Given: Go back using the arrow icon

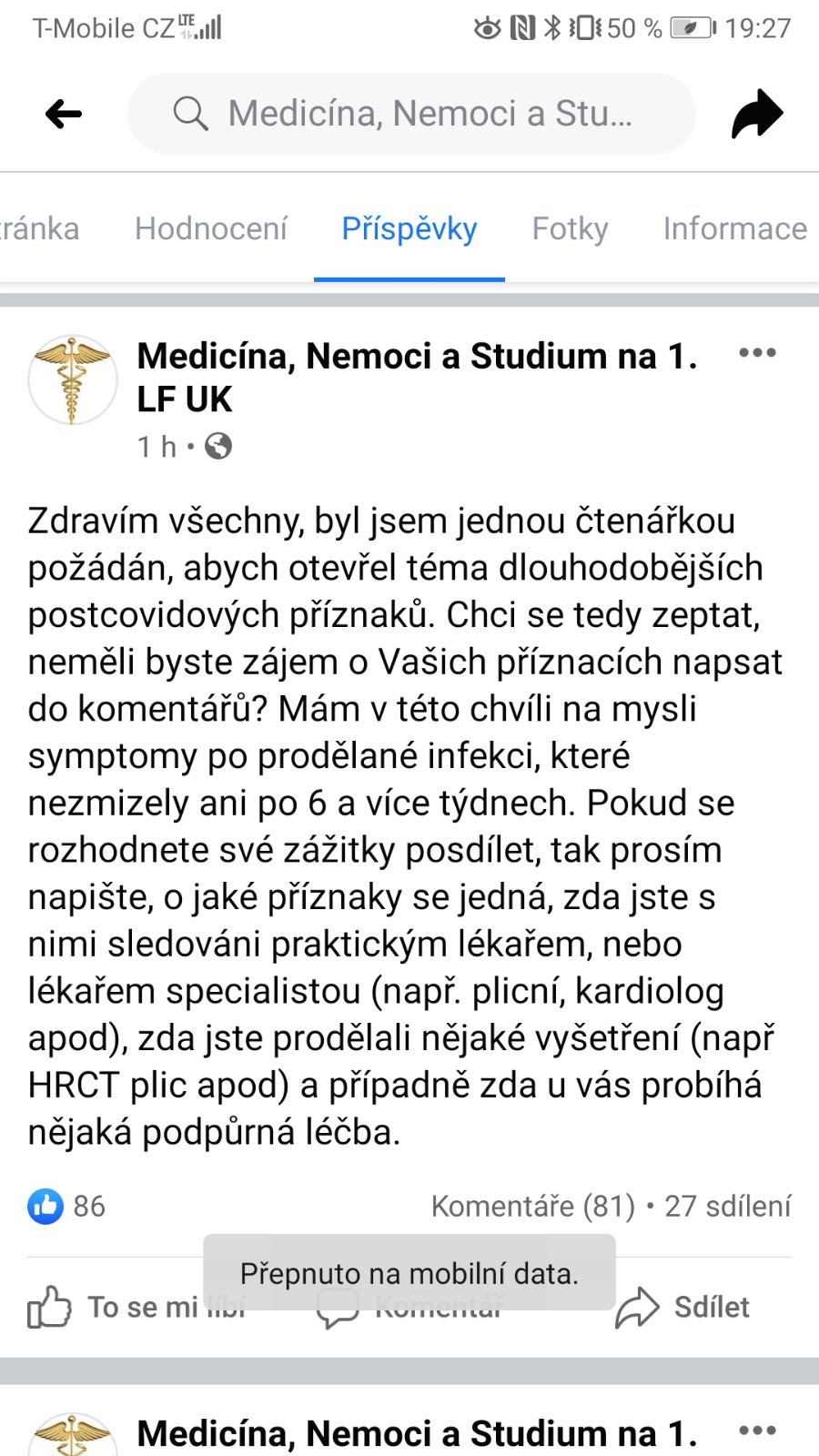Looking at the screenshot, I should click(64, 115).
